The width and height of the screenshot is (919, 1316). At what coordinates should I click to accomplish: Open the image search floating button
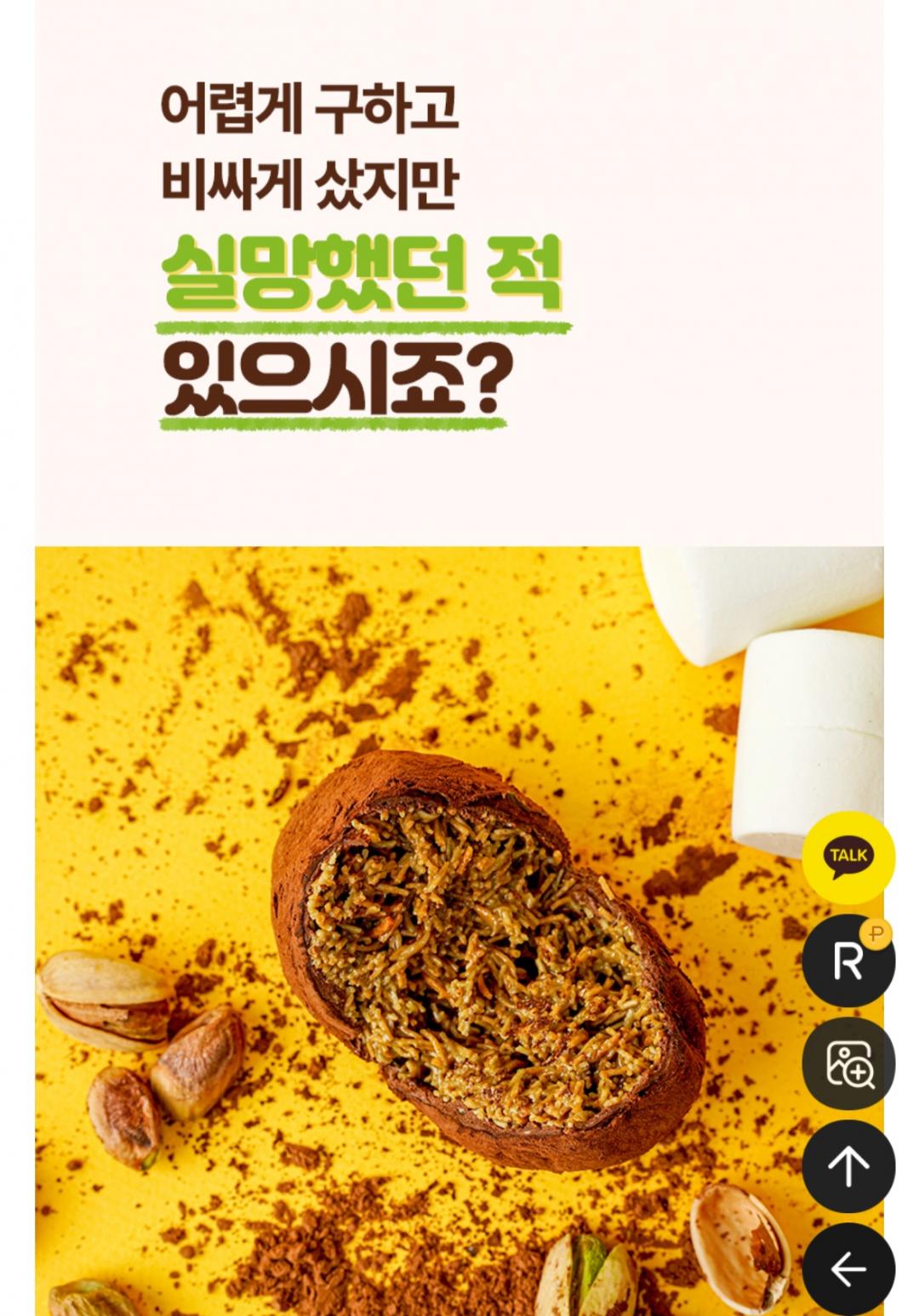click(x=848, y=1063)
